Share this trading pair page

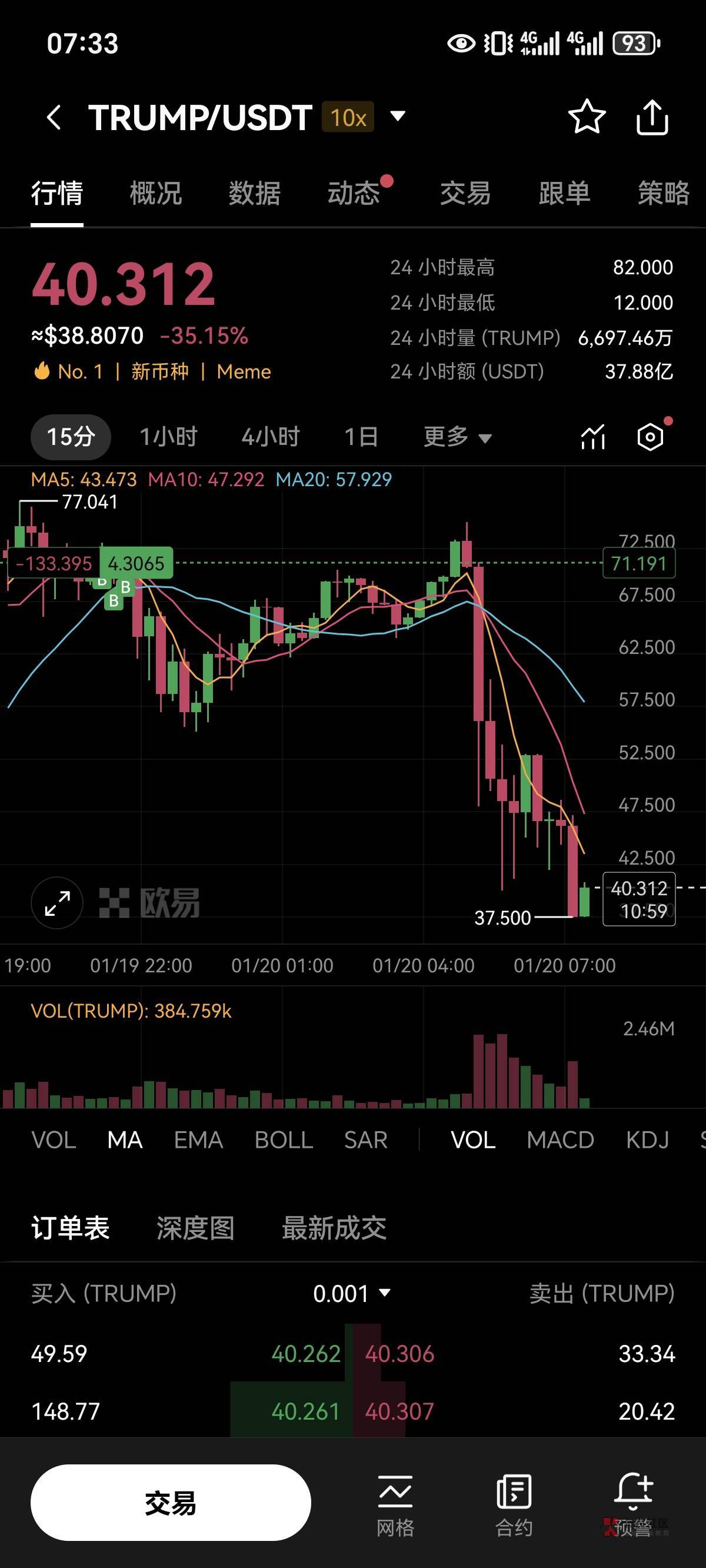pos(652,117)
